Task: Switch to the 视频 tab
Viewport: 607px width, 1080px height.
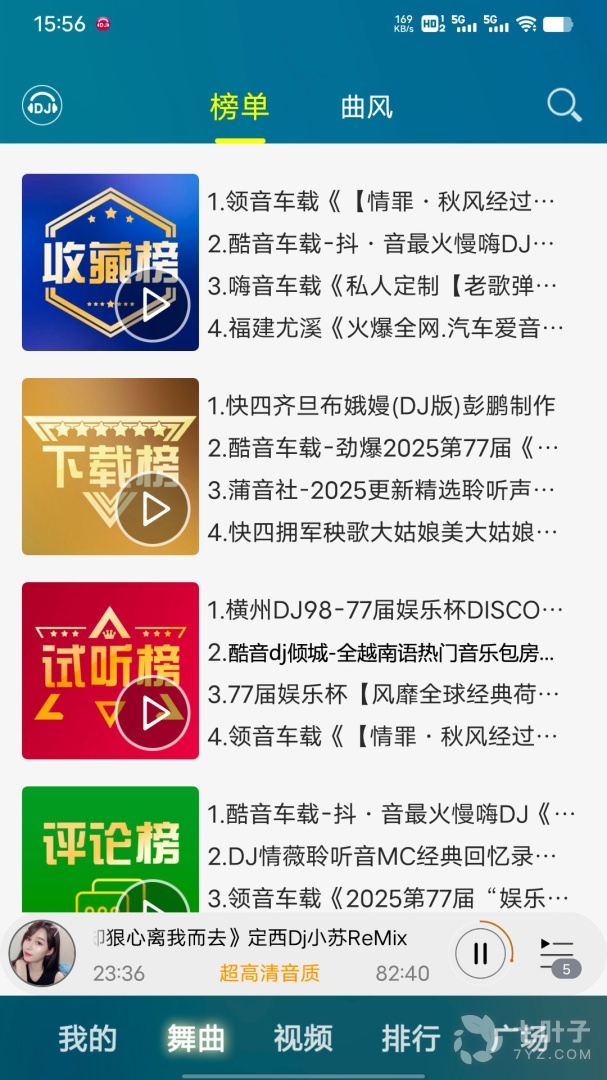Action: tap(303, 1039)
